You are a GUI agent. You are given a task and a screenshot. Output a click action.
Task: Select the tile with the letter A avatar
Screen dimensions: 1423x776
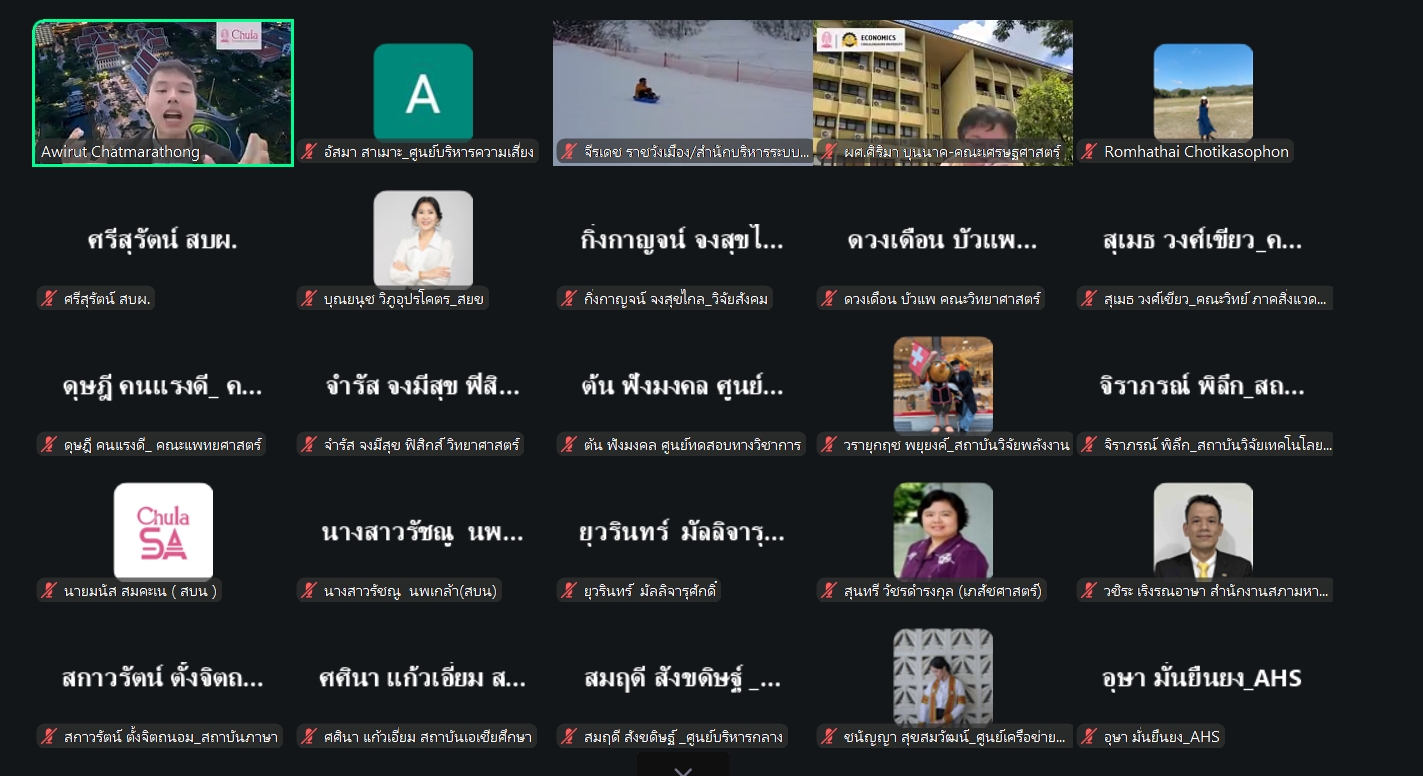point(423,92)
